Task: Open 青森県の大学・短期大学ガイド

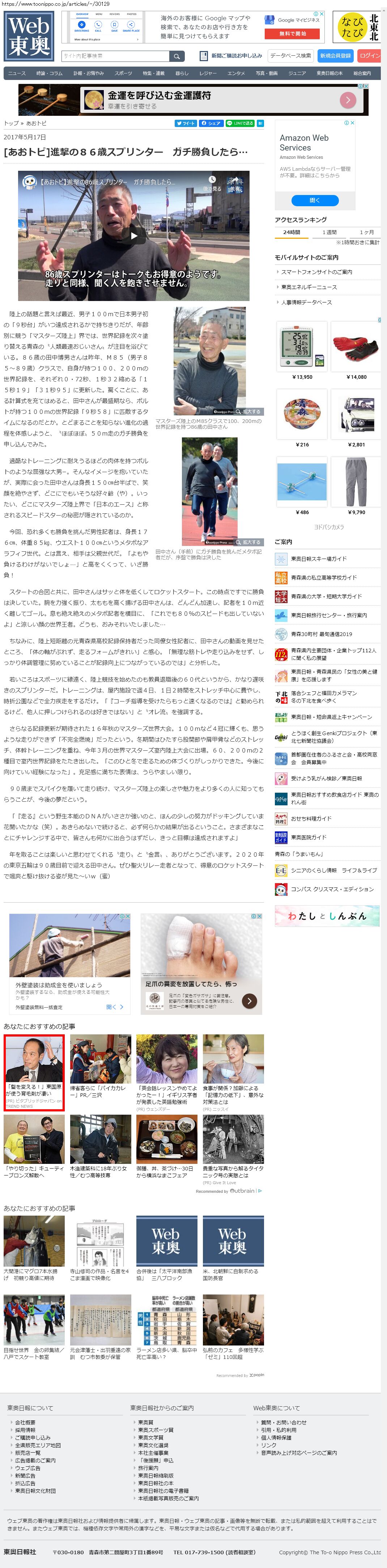Action: 326,596
